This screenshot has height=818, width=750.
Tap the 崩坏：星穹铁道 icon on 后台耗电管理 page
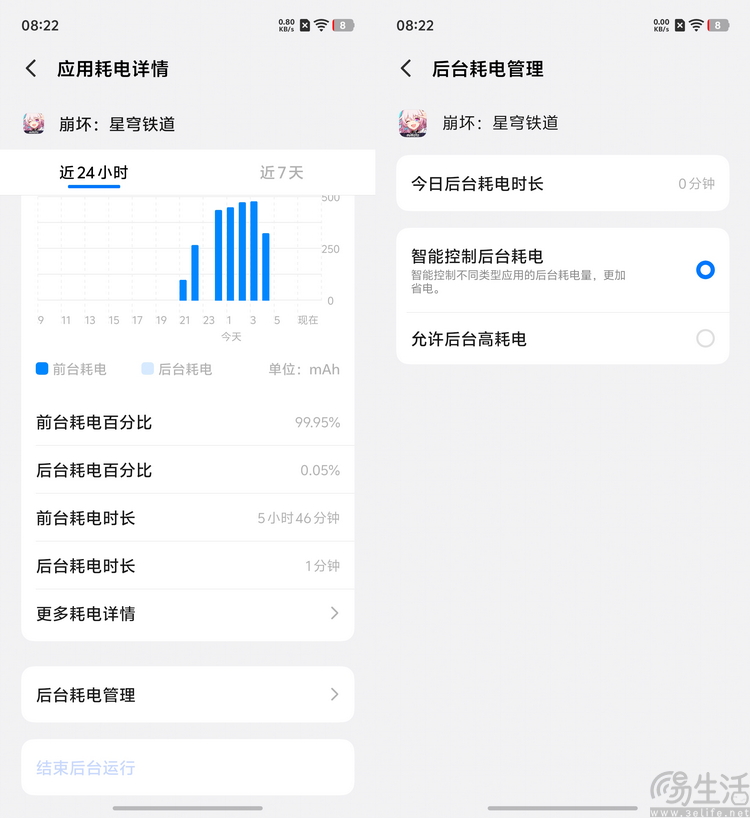coord(411,124)
